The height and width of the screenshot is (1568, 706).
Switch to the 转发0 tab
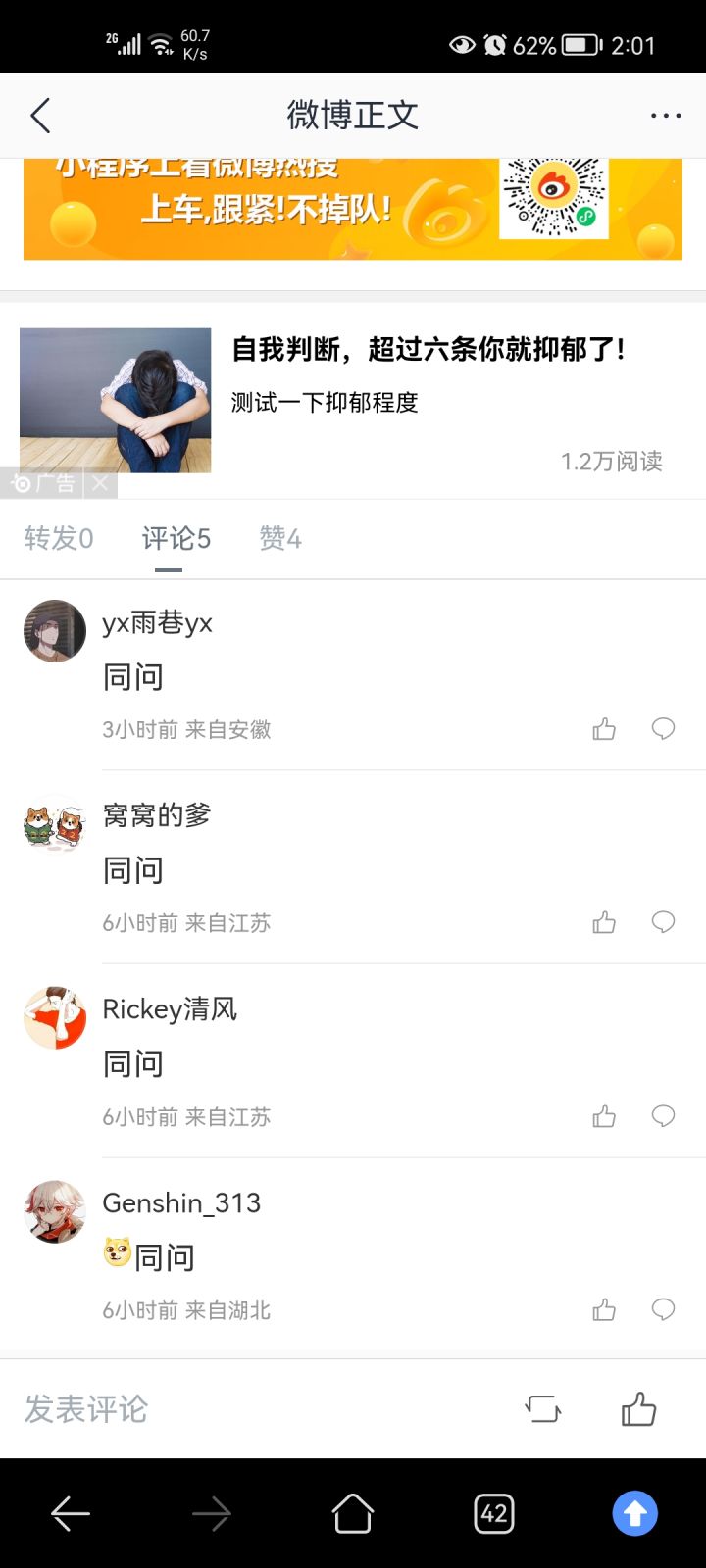tap(59, 538)
